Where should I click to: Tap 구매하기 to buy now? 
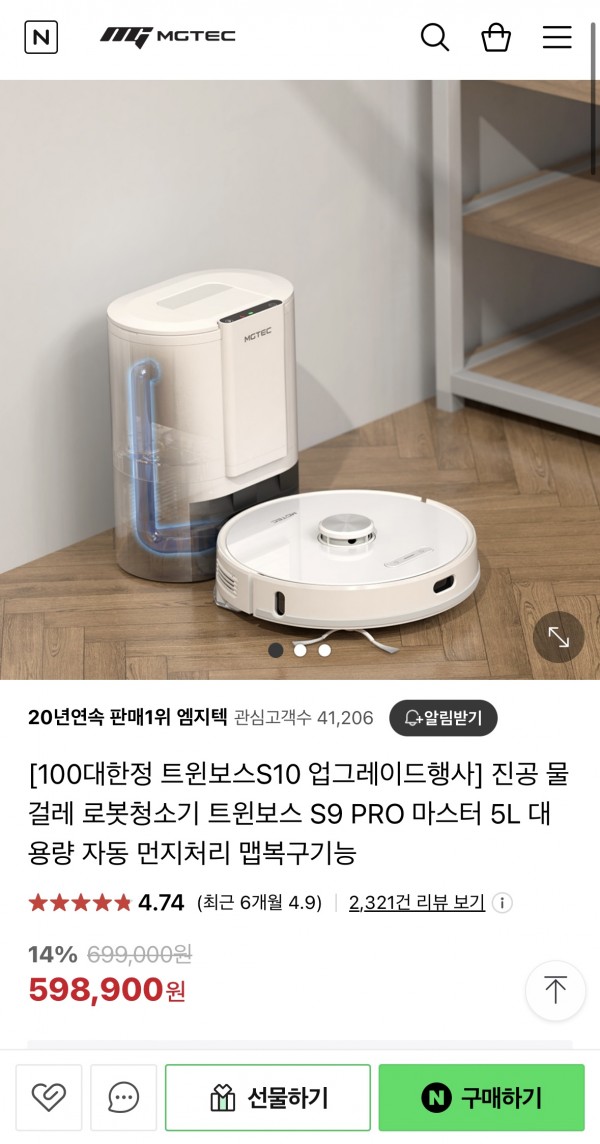point(481,1098)
